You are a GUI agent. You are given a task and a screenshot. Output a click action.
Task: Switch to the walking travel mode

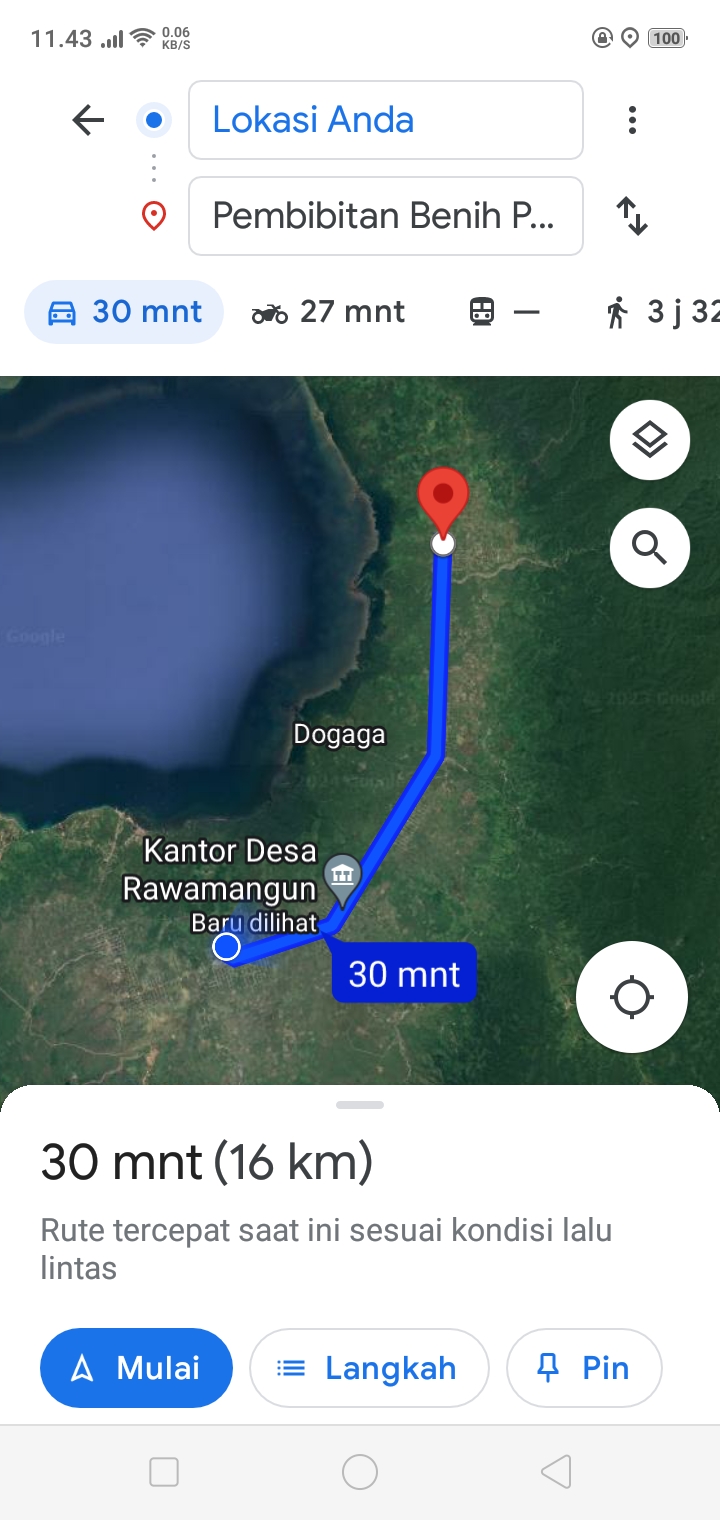661,312
